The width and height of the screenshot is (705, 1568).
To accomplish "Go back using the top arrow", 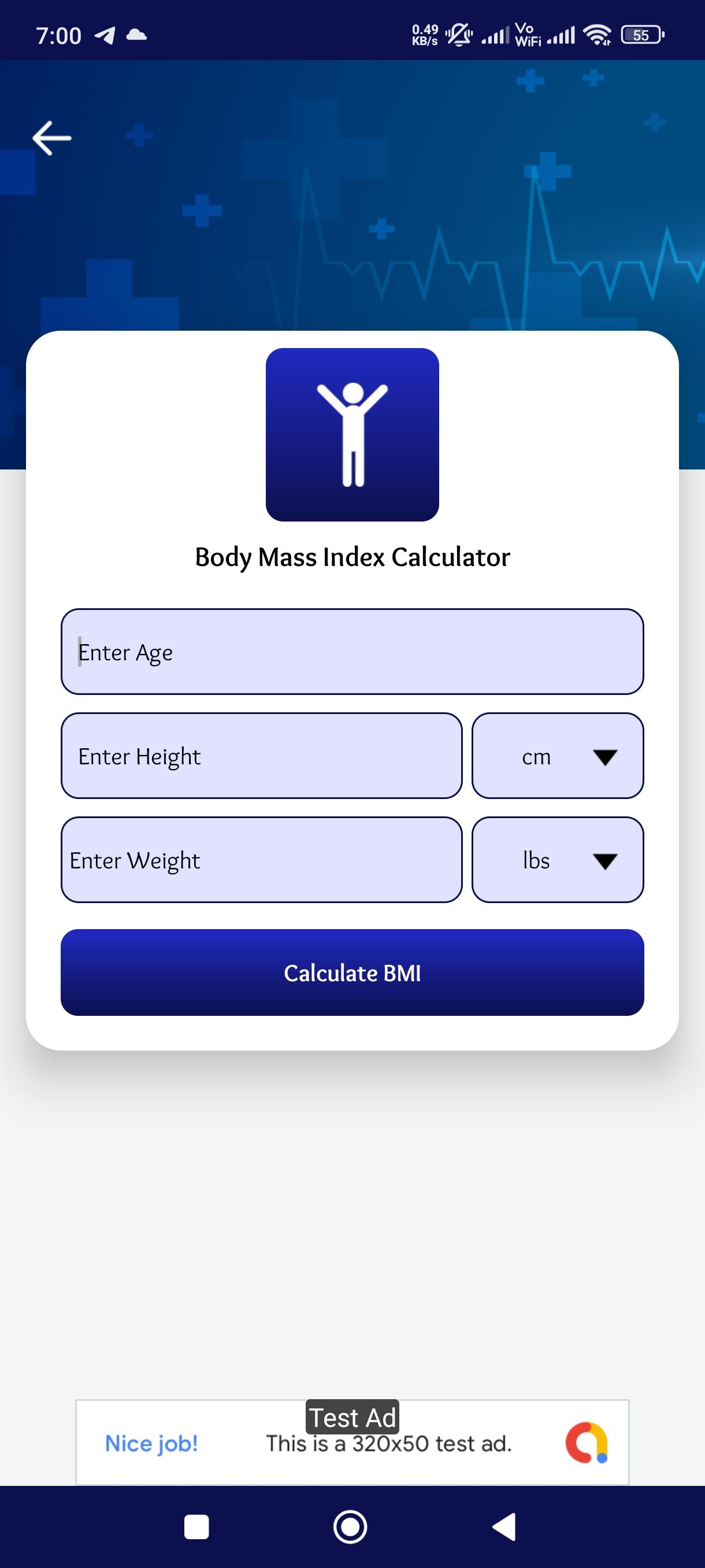I will (x=51, y=138).
